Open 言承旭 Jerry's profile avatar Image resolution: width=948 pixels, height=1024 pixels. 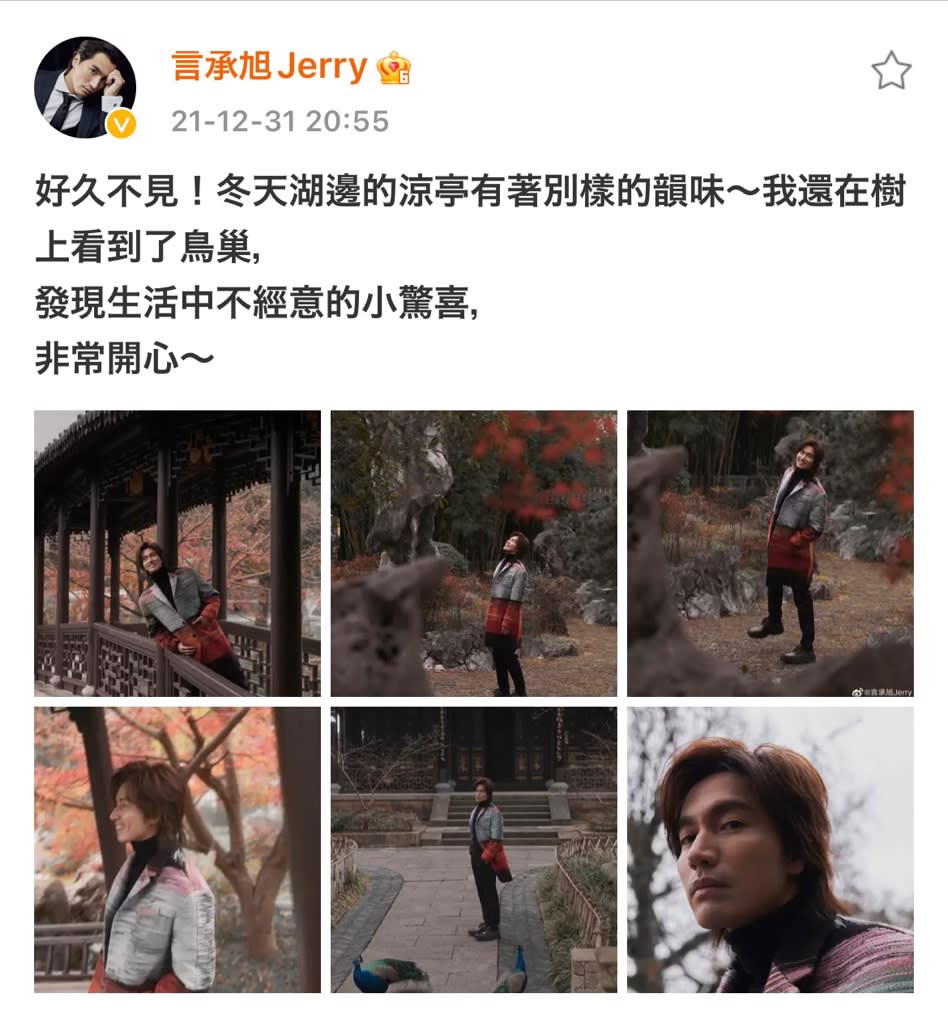85,88
